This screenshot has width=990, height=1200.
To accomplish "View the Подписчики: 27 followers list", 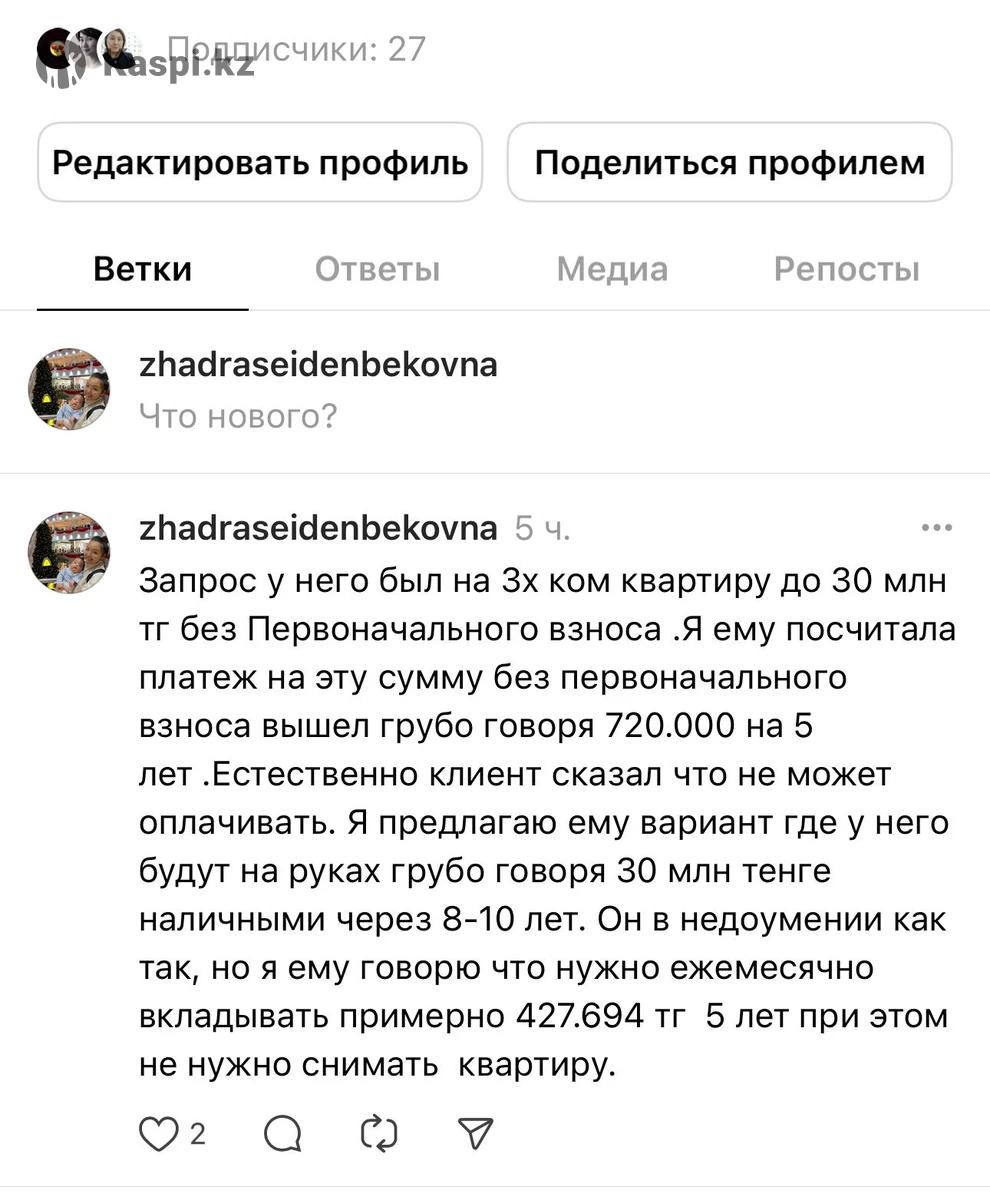I will coord(296,49).
